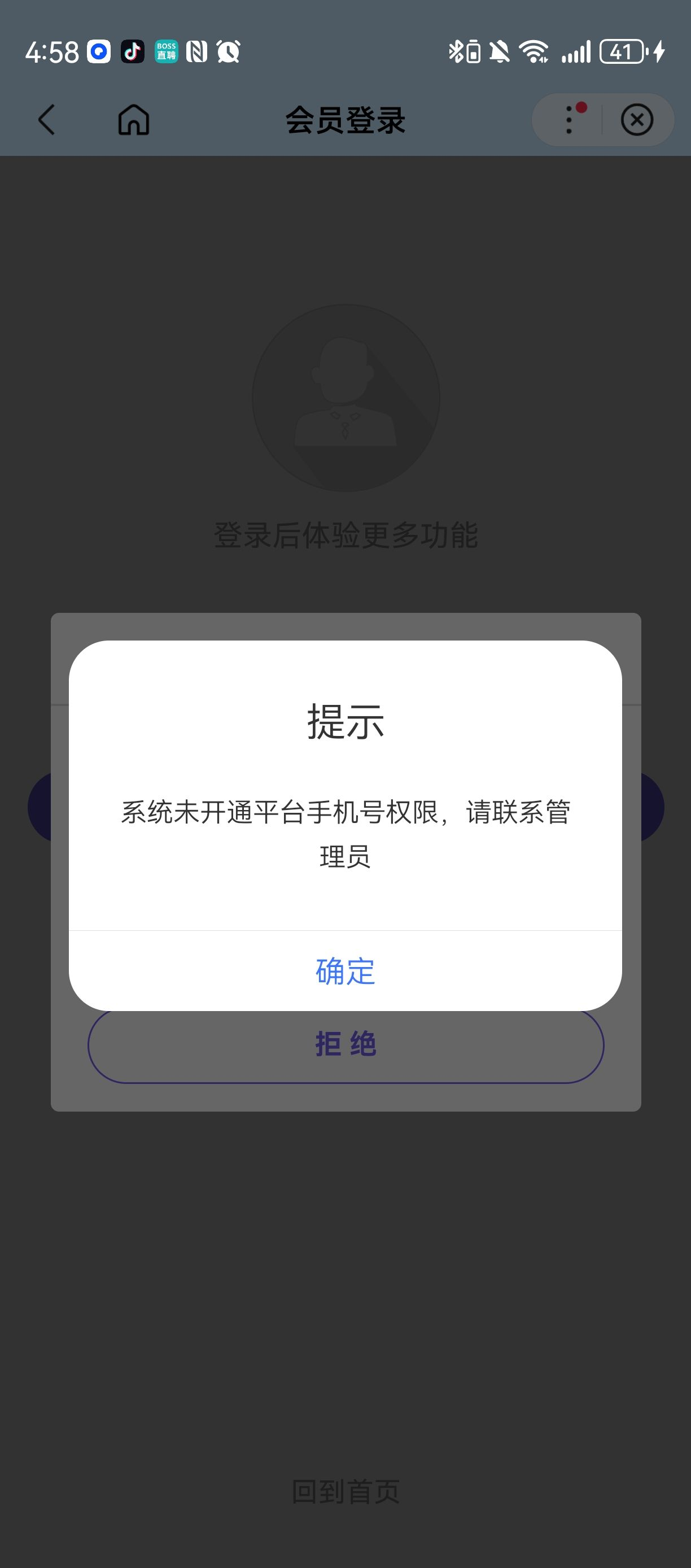Screen dimensions: 691x1568
Task: Close the mini program with the X
Action: coord(637,119)
